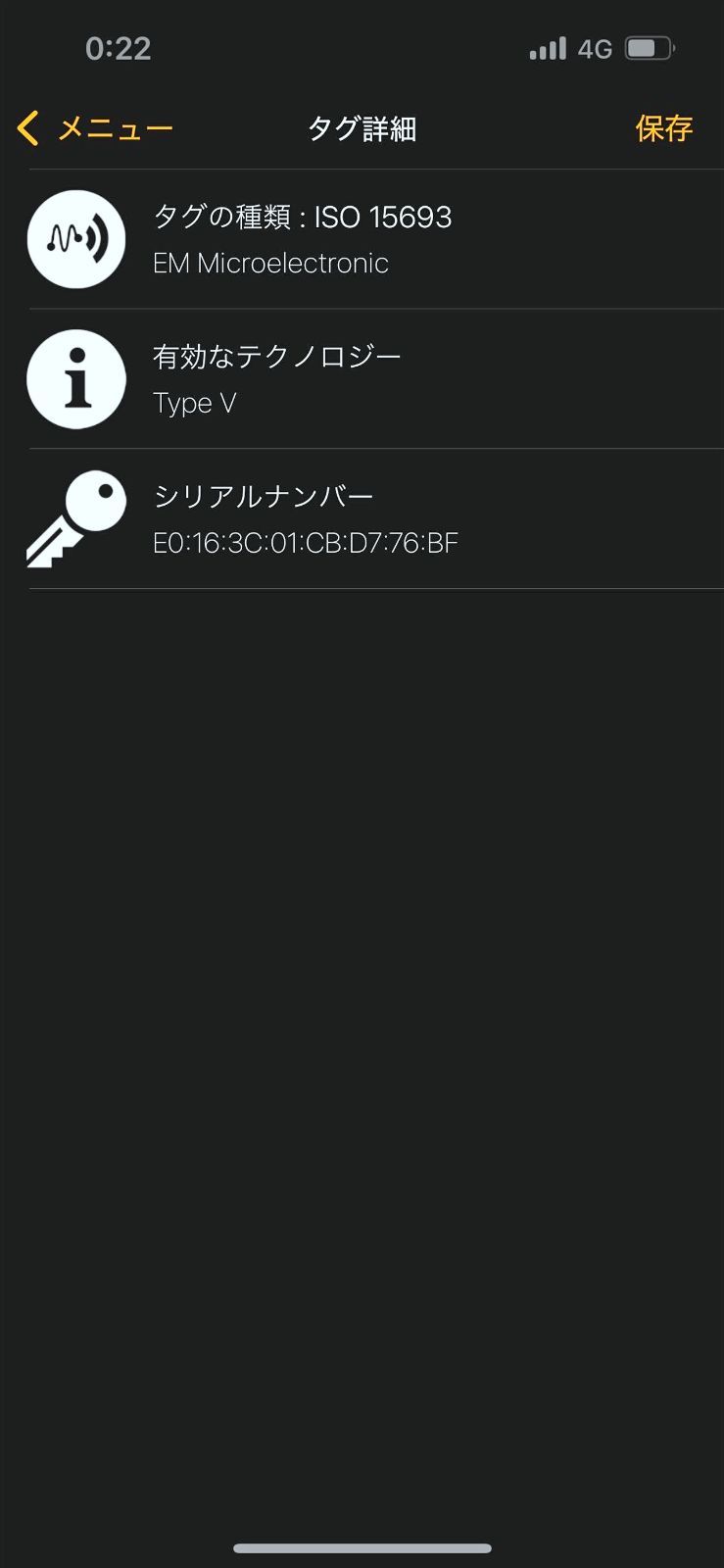Select the 有効なテクノロジー Type V row

(362, 379)
